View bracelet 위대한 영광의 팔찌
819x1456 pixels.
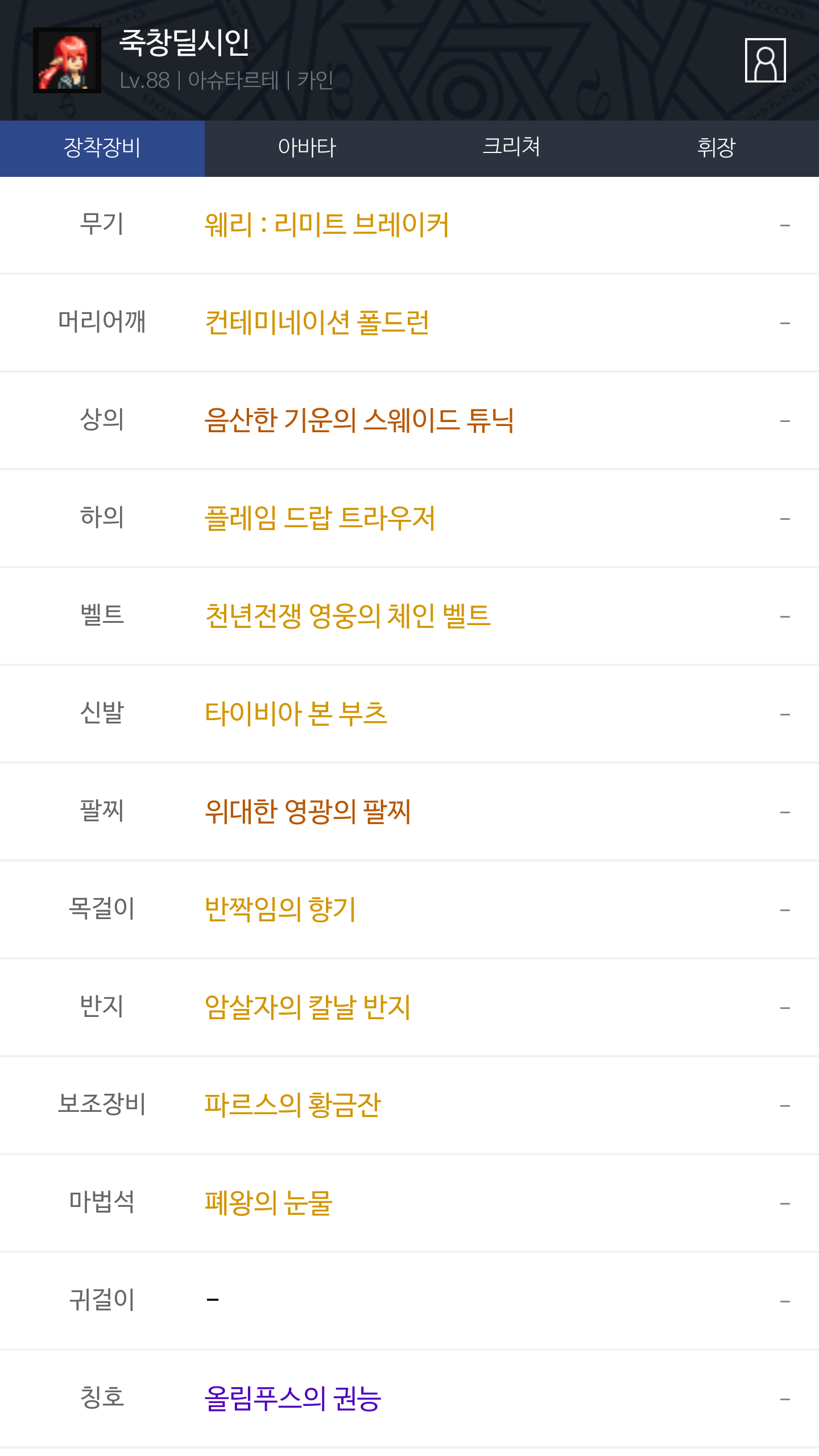pos(308,812)
